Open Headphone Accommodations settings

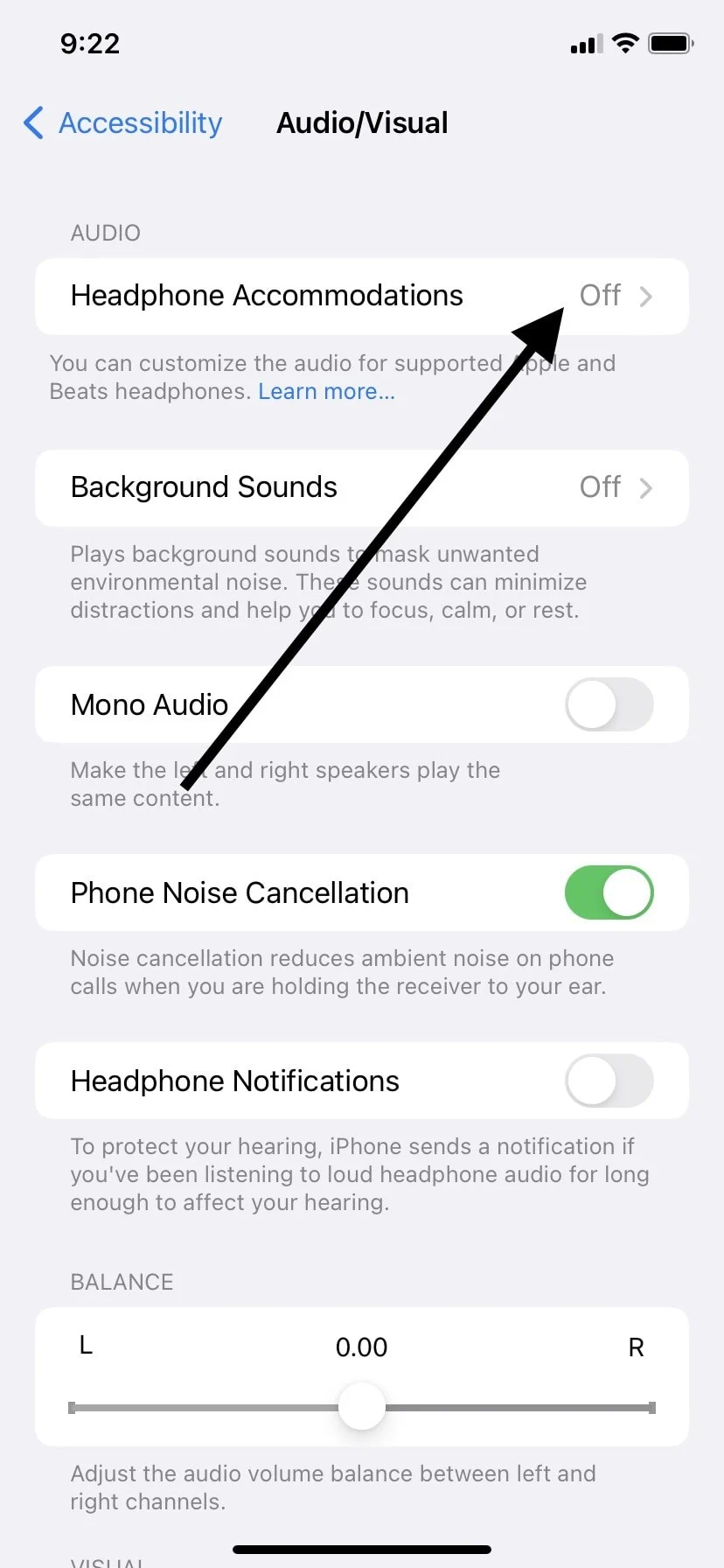pyautogui.click(x=362, y=296)
